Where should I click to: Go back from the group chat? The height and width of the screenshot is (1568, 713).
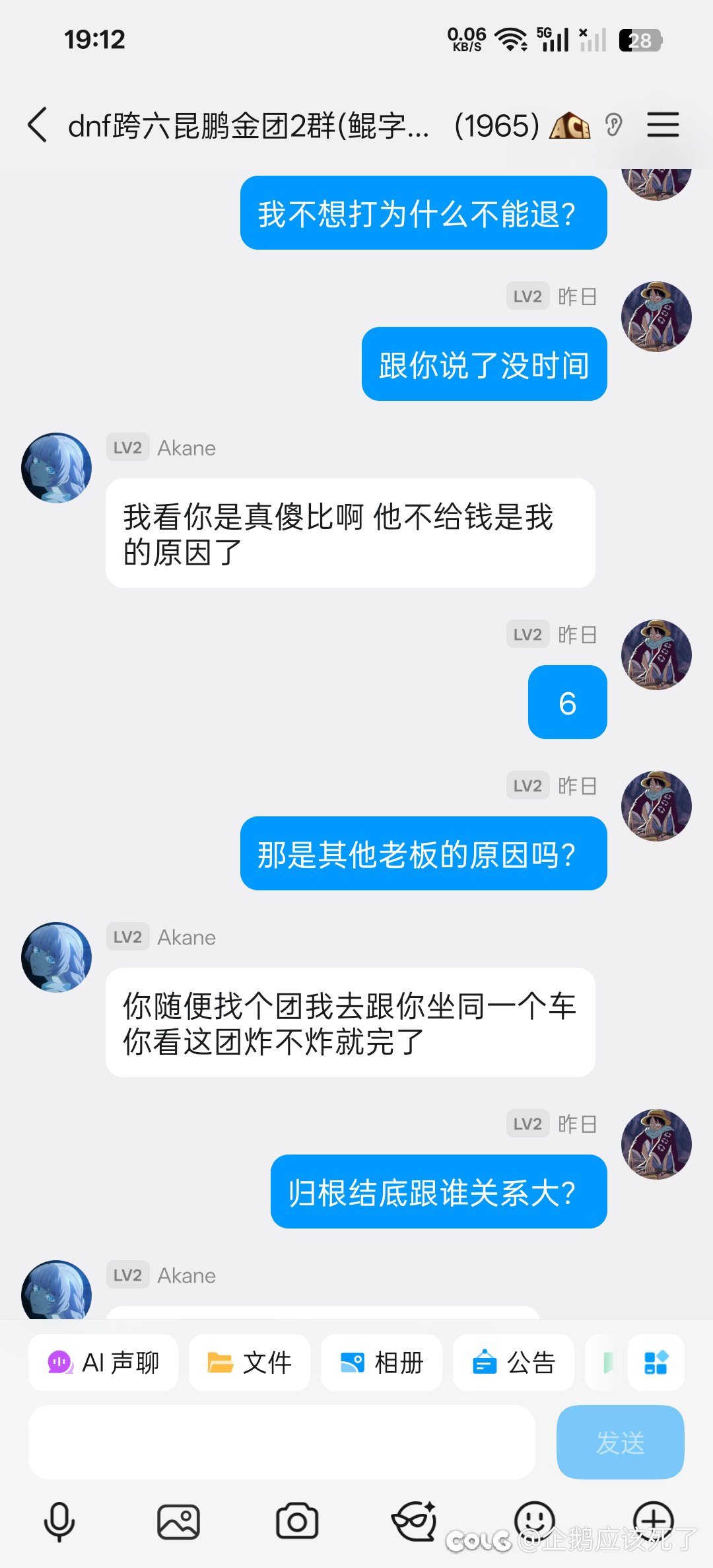[38, 125]
